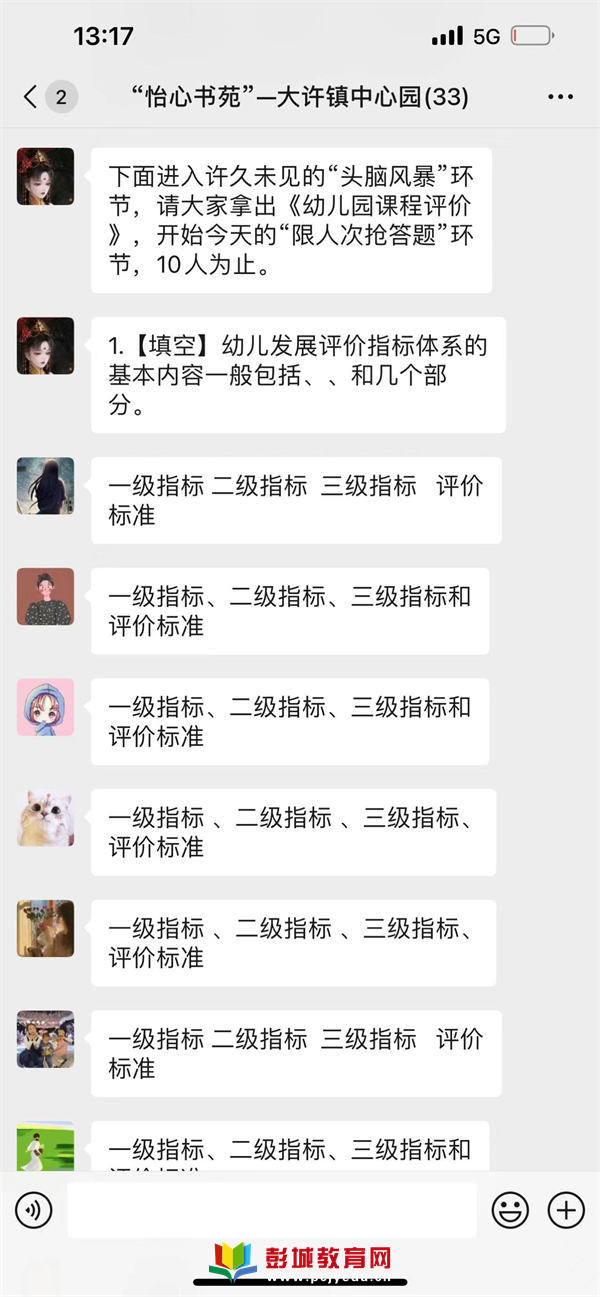Open the blue-hooded cartoon girl avatar
The image size is (600, 1297).
(45, 707)
